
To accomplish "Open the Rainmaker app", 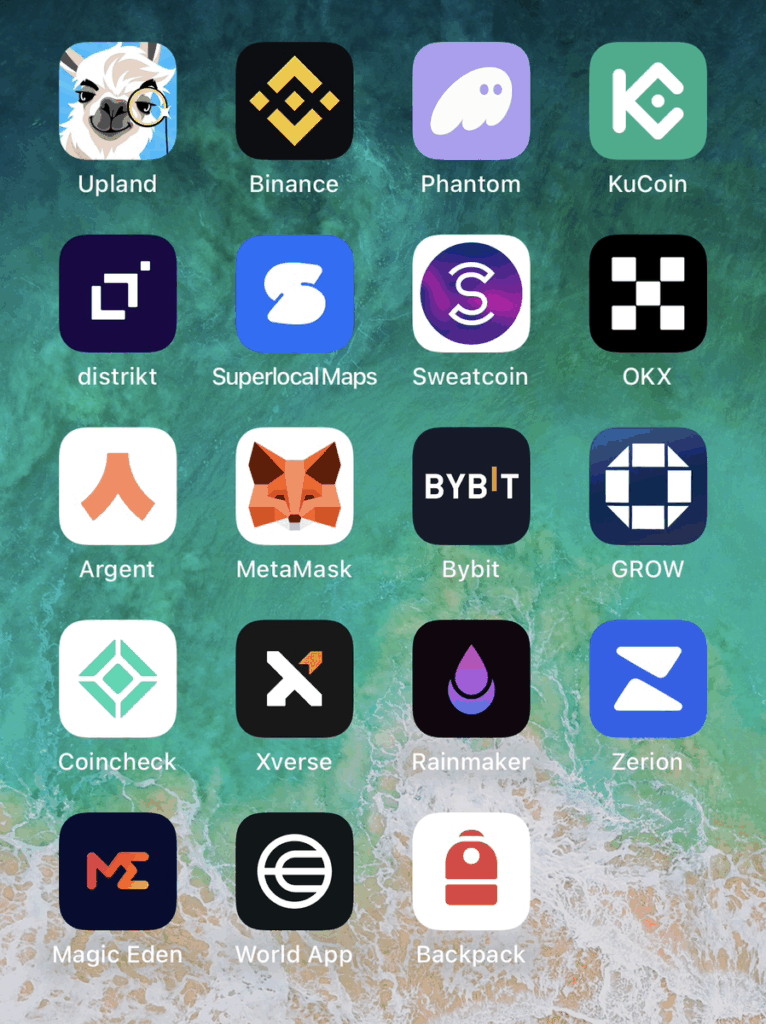I will [471, 679].
